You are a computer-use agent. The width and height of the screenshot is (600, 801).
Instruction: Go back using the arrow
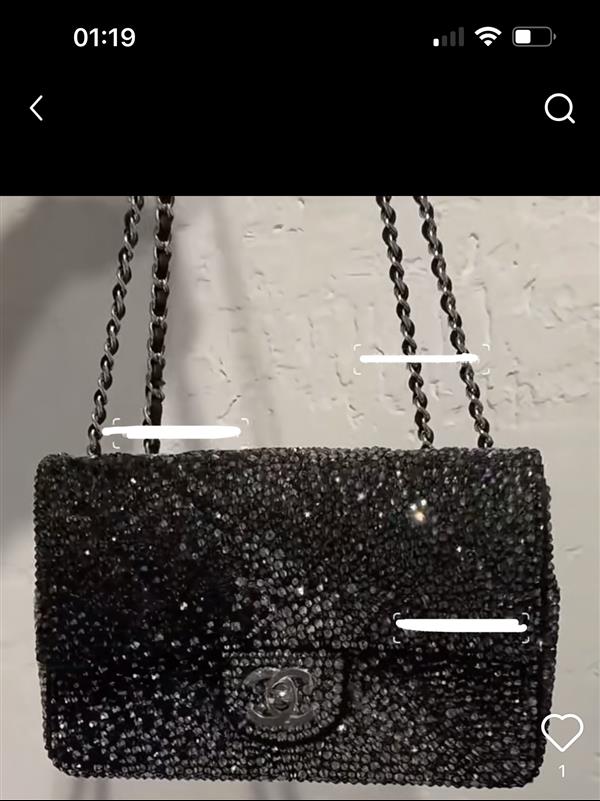pyautogui.click(x=37, y=108)
